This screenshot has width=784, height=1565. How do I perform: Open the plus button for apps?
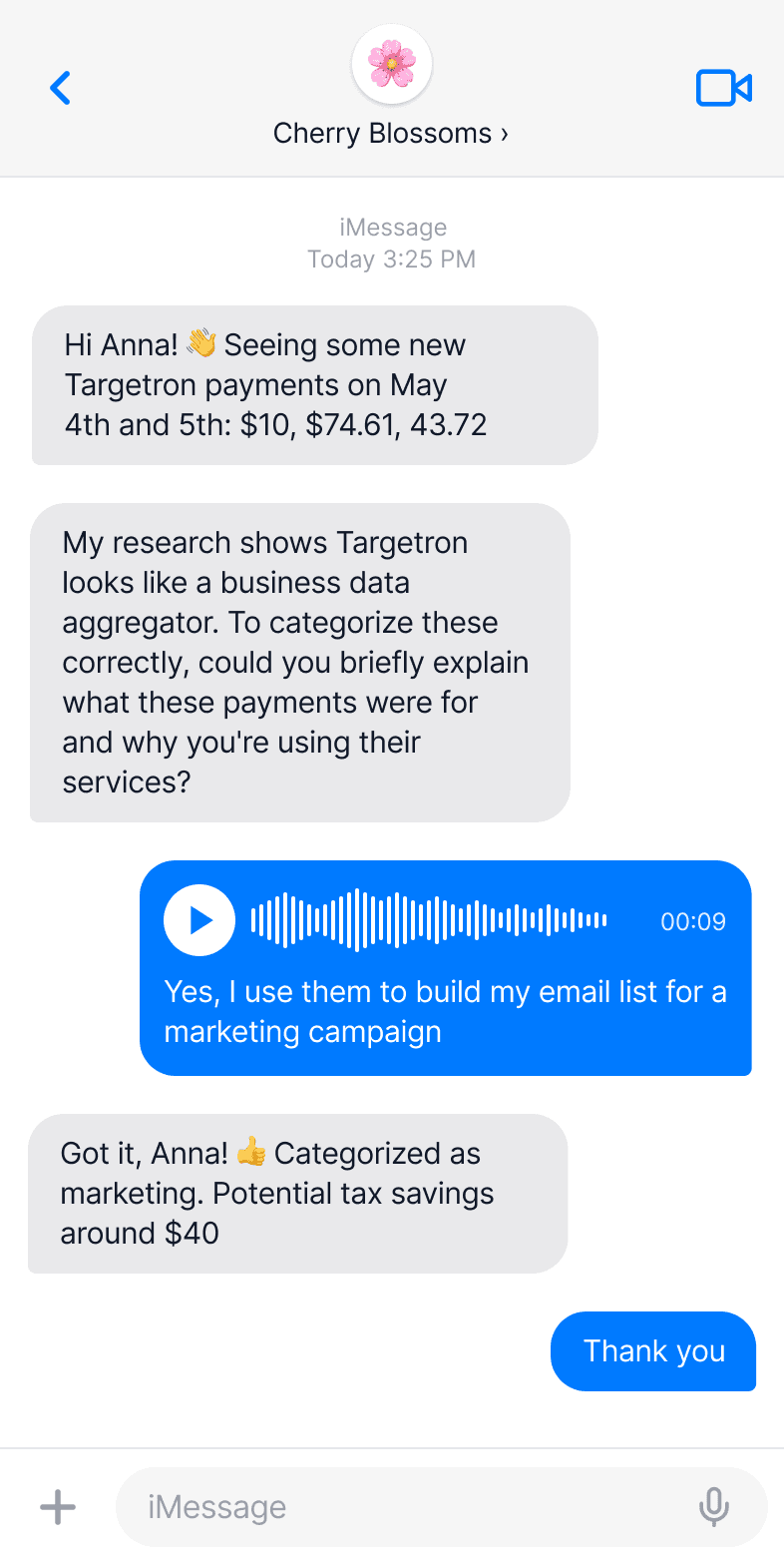(57, 1507)
